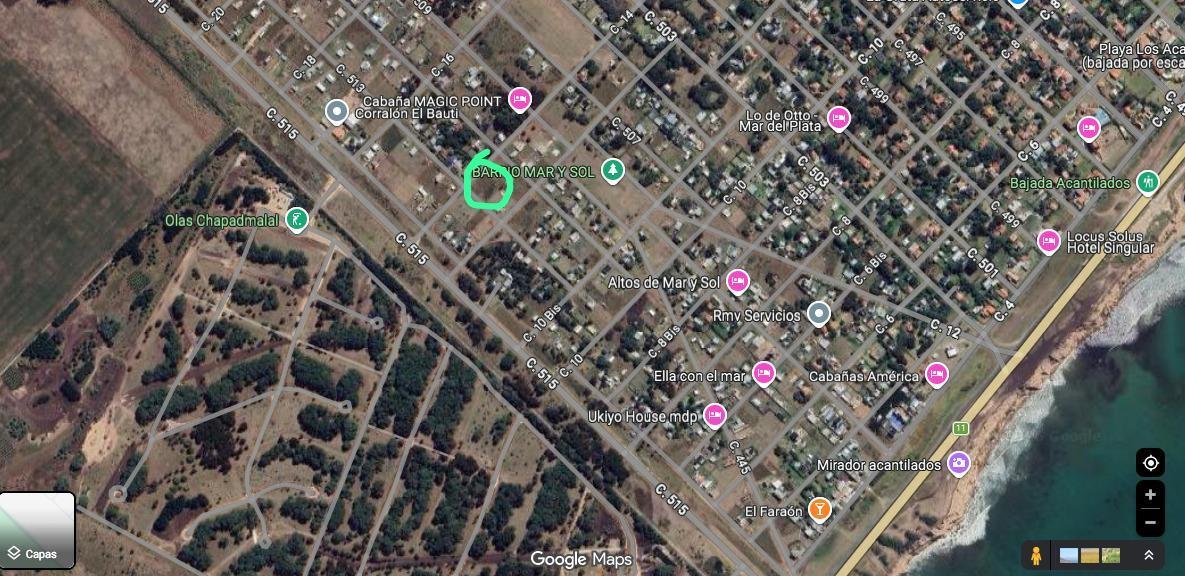Tap the Bajada Acantilados restaurant pin
Viewport: 1185px width, 576px height.
point(1148,182)
